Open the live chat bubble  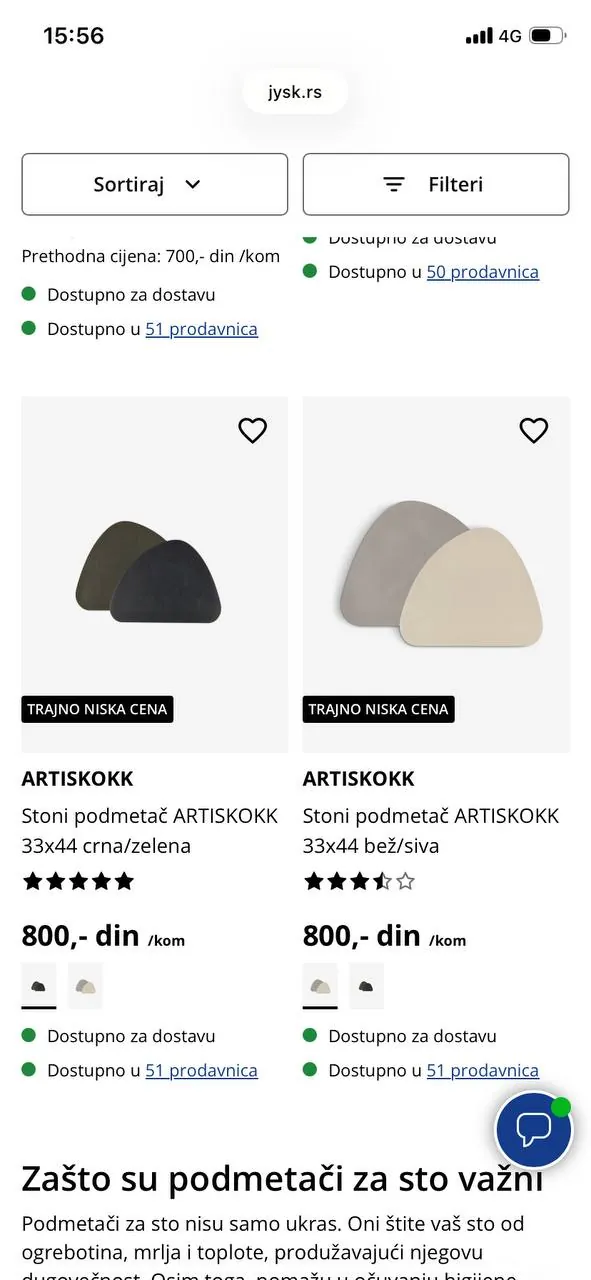coord(534,1130)
